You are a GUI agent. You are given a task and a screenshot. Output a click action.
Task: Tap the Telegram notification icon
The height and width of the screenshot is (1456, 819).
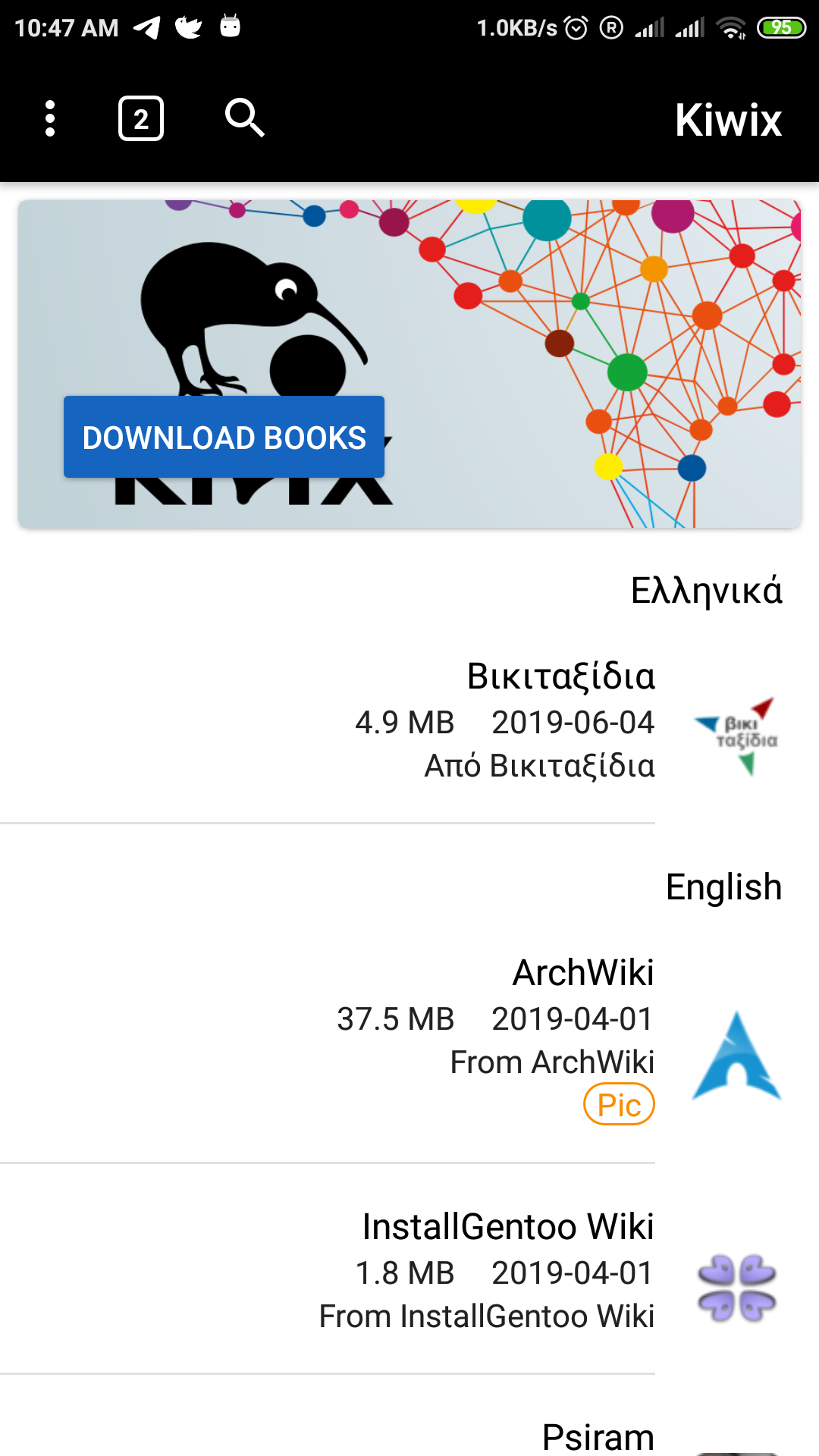(x=146, y=27)
